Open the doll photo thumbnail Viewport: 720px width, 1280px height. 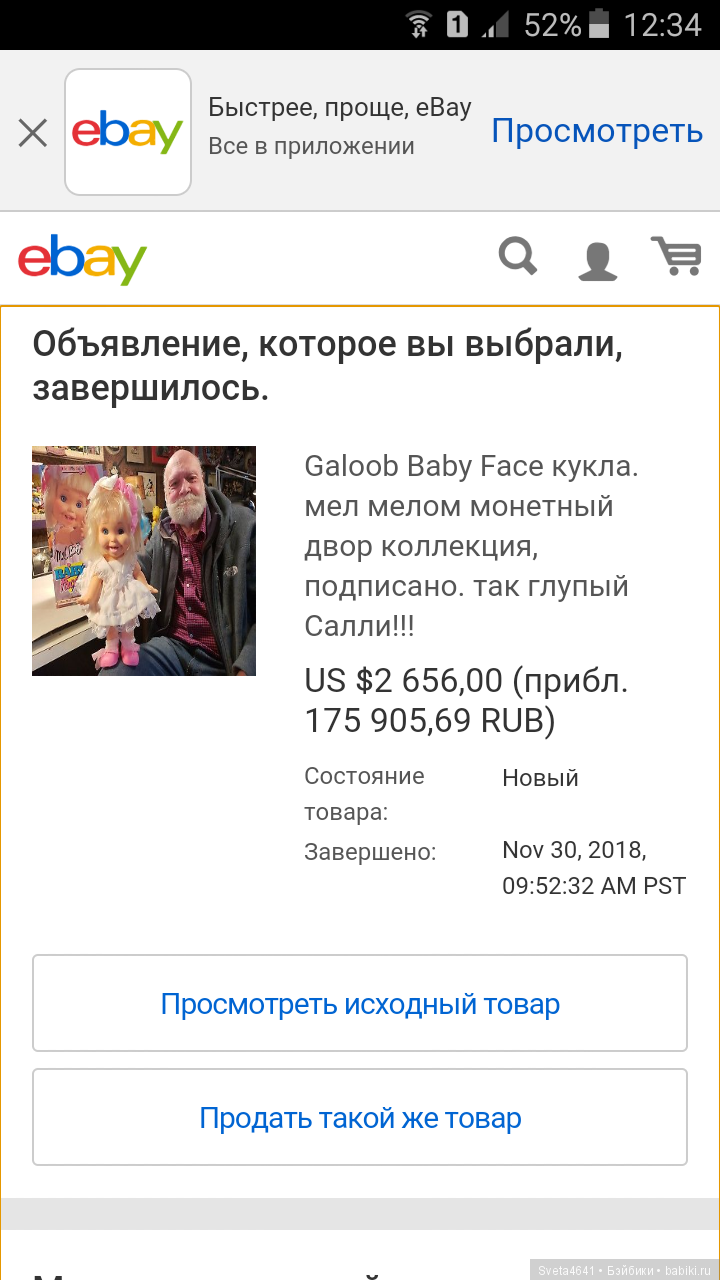(143, 561)
